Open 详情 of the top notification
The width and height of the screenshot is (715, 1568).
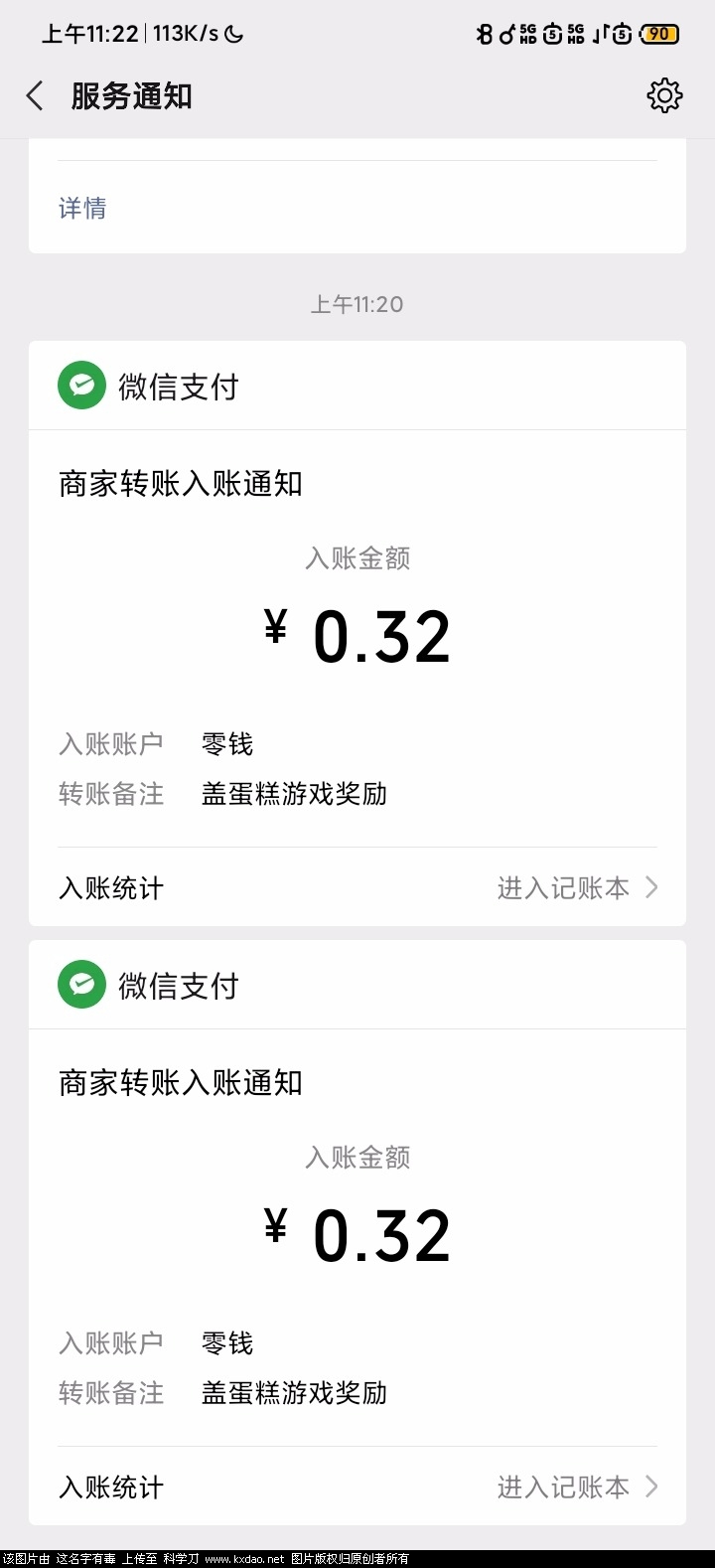[82, 209]
